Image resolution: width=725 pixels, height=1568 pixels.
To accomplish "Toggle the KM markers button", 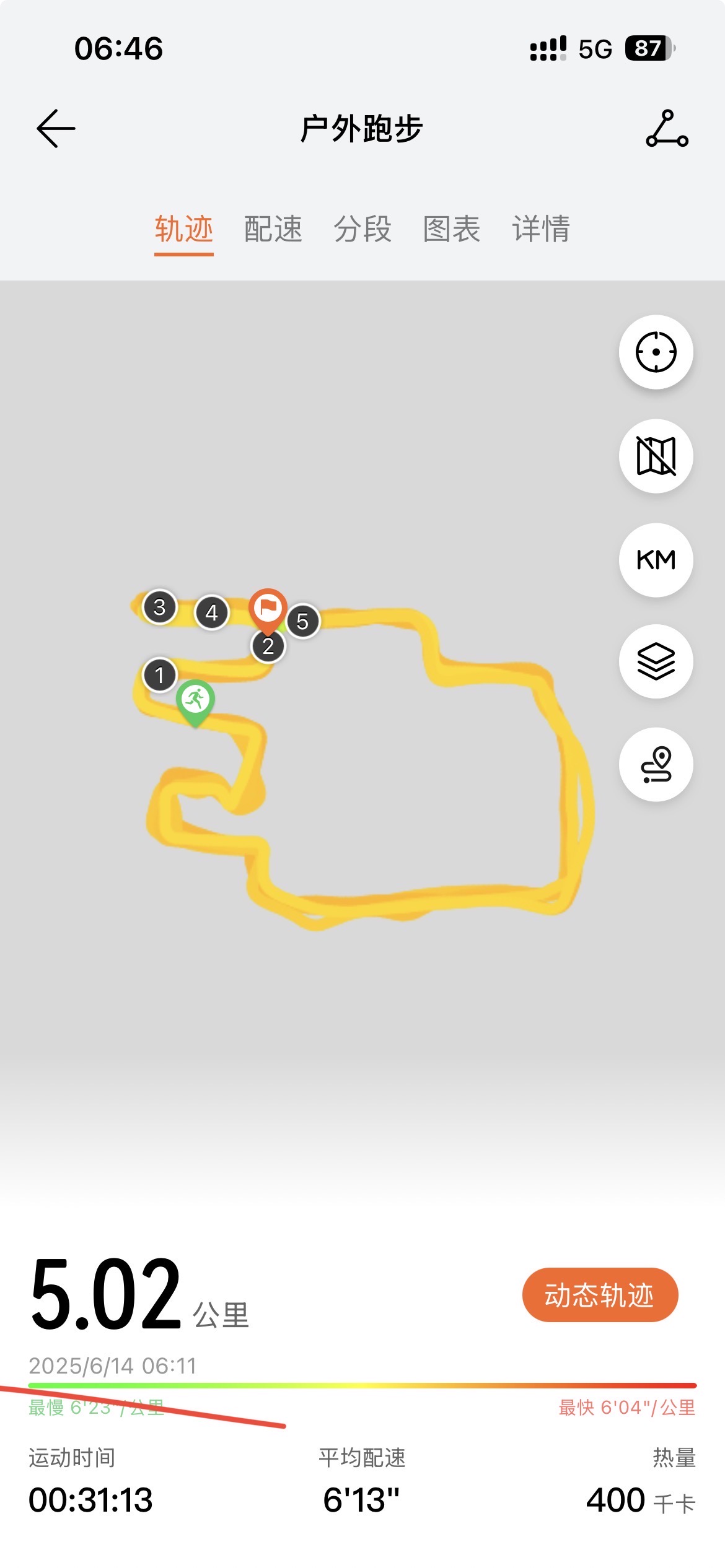I will point(656,560).
